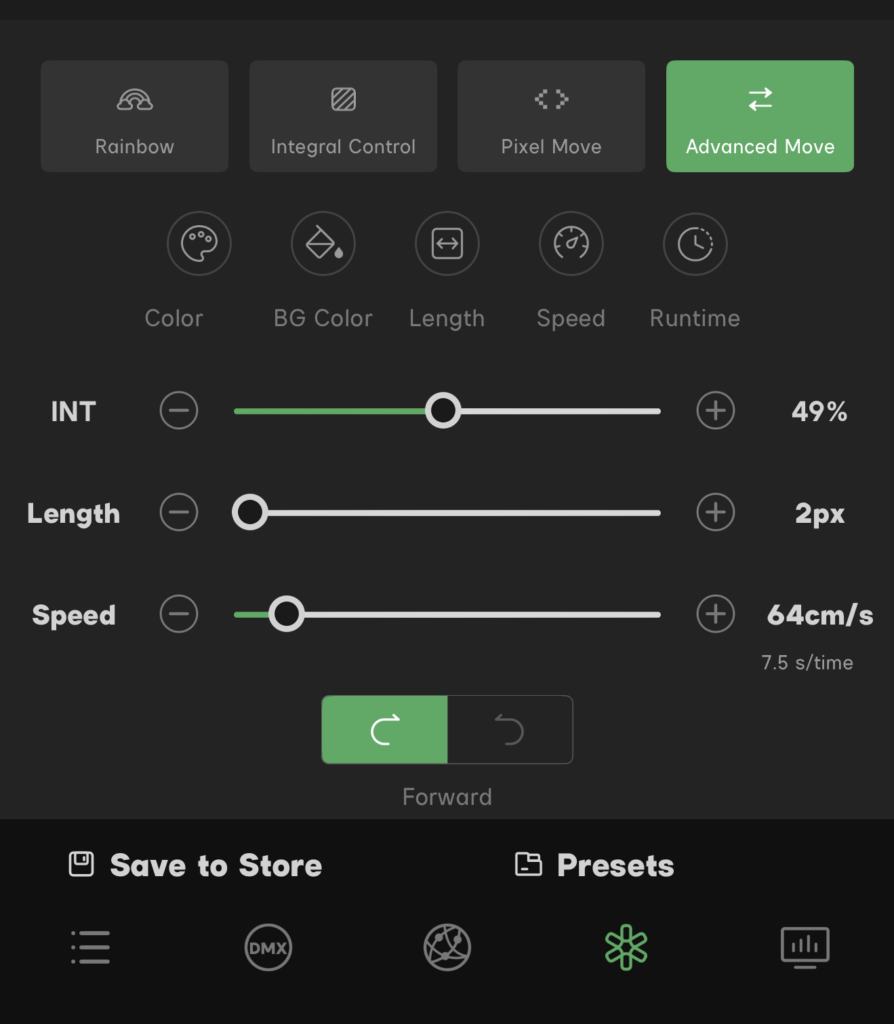Open Presets
The width and height of the screenshot is (894, 1024).
595,865
